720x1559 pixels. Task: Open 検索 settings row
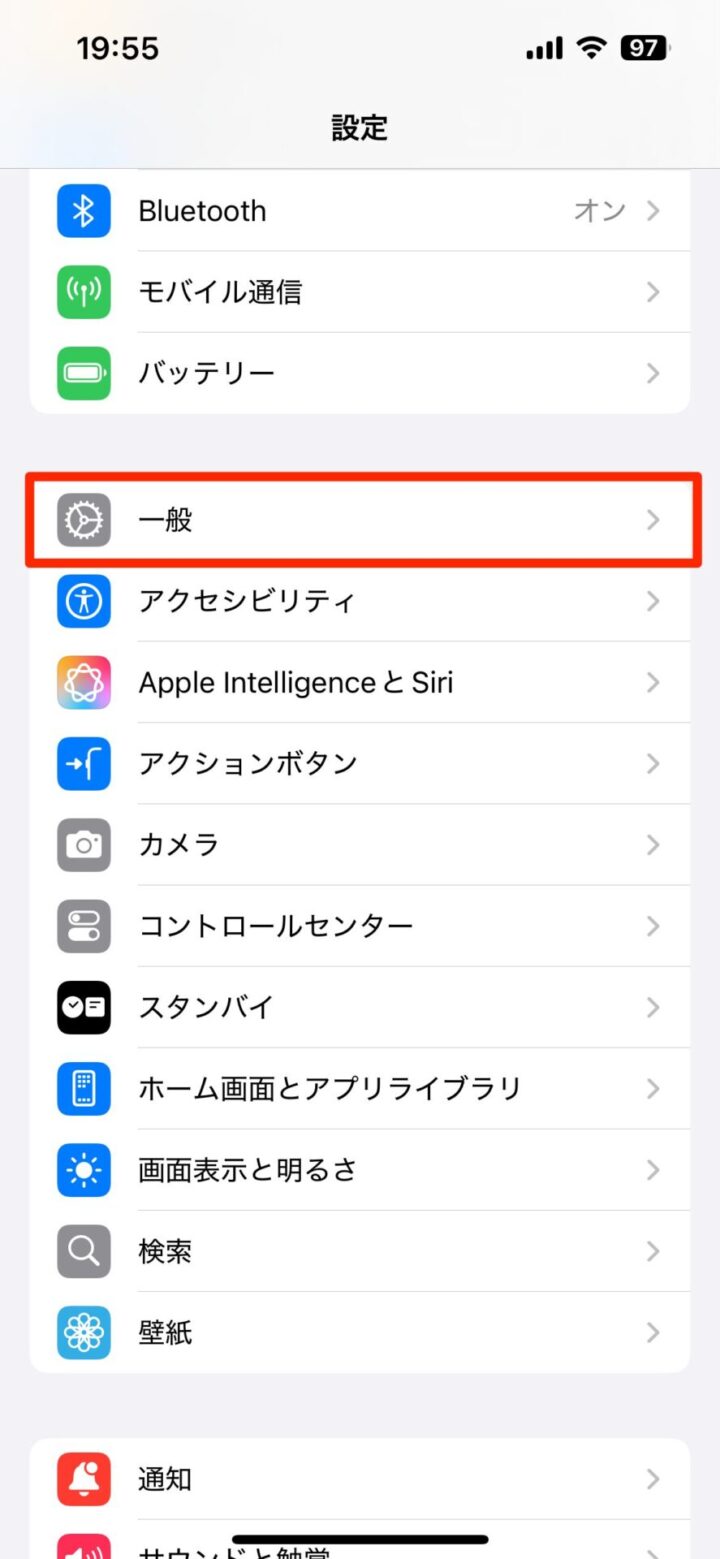[x=360, y=1251]
